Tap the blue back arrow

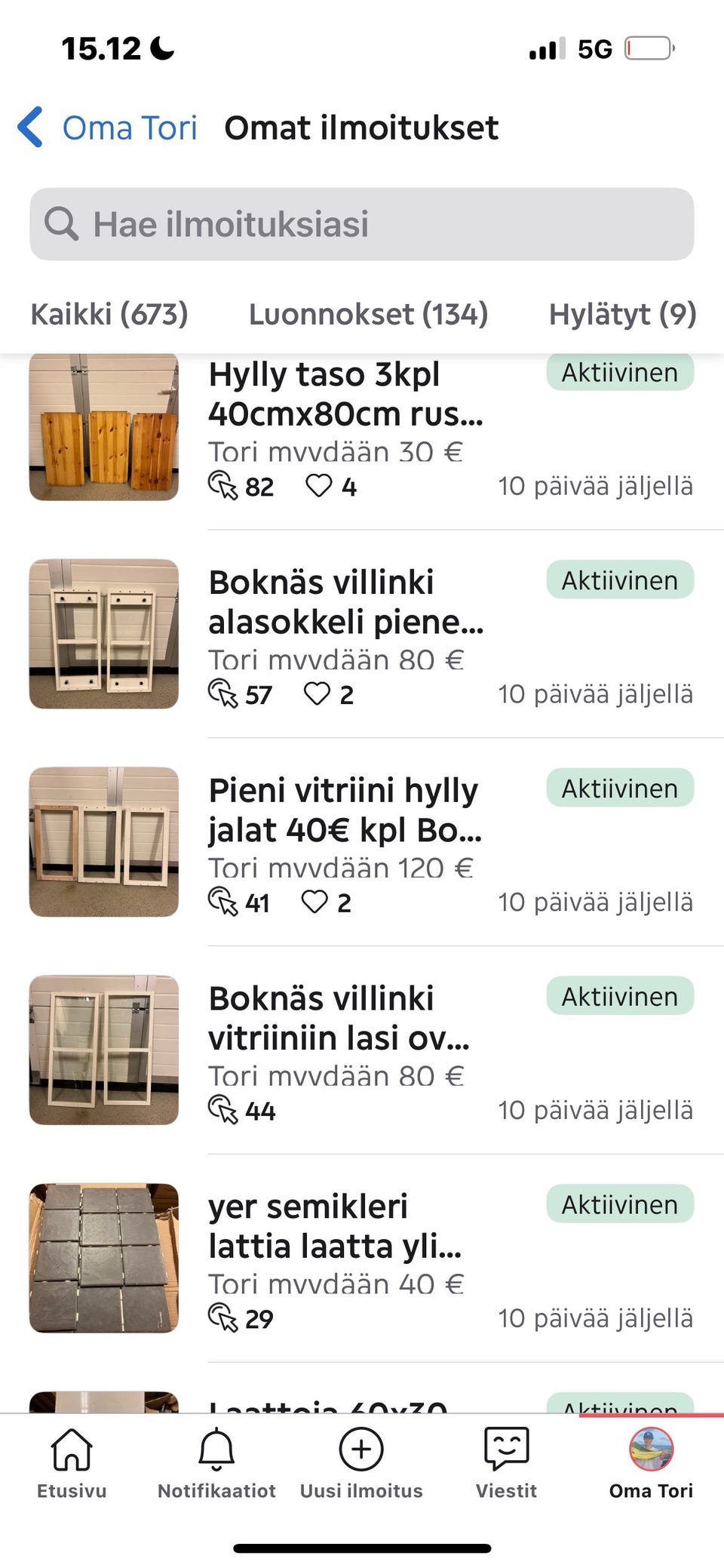pyautogui.click(x=30, y=127)
